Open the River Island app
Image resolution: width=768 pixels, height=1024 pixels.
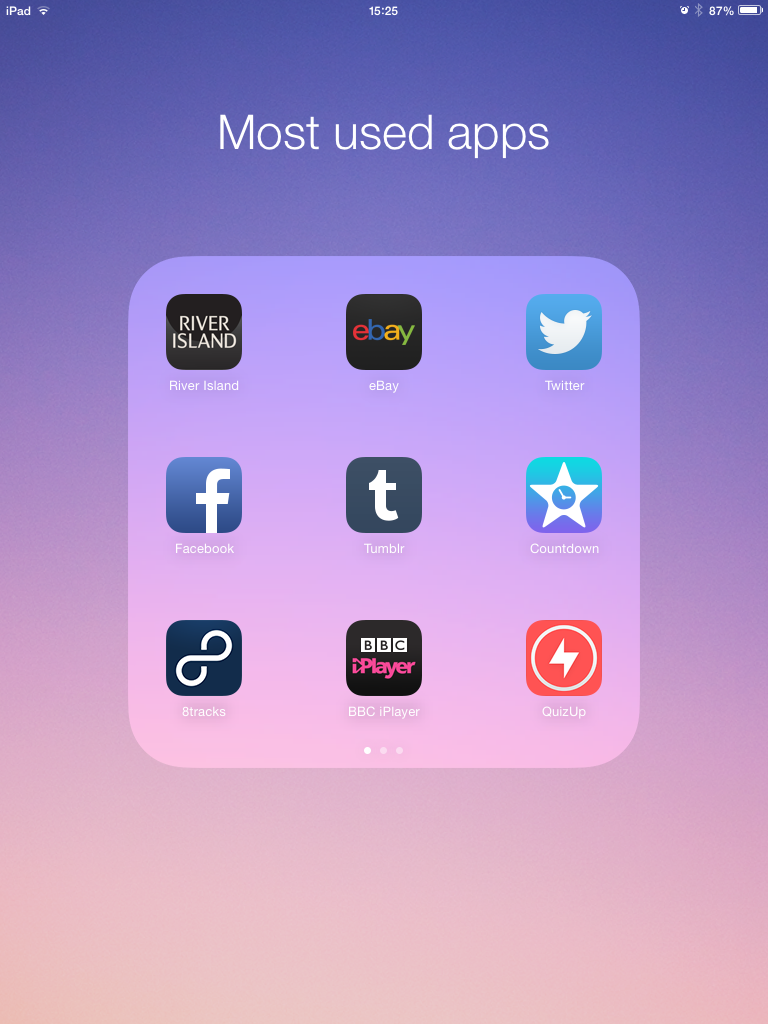[204, 332]
